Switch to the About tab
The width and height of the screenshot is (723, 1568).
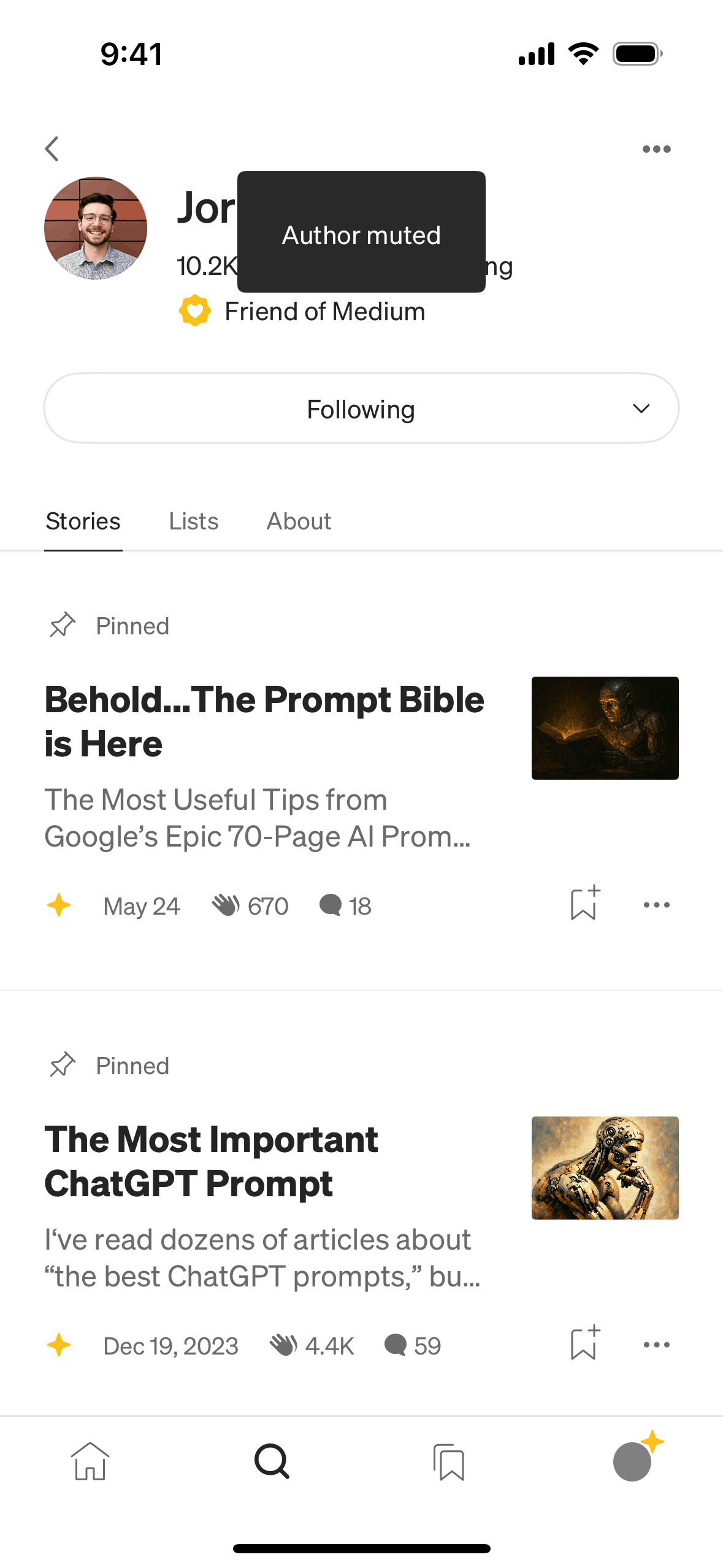299,521
